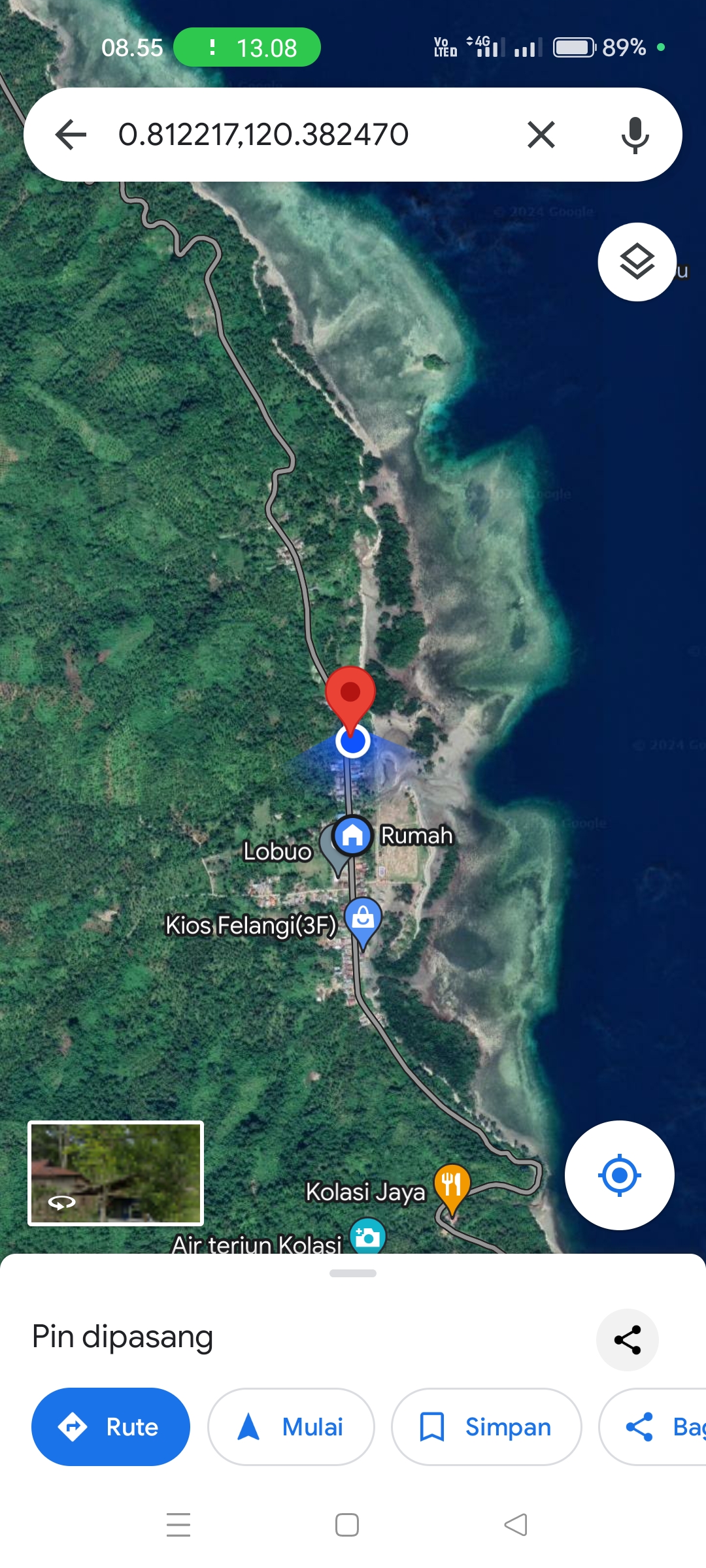This screenshot has width=706, height=1568.
Task: Go back with the system navigation button
Action: click(x=516, y=1525)
